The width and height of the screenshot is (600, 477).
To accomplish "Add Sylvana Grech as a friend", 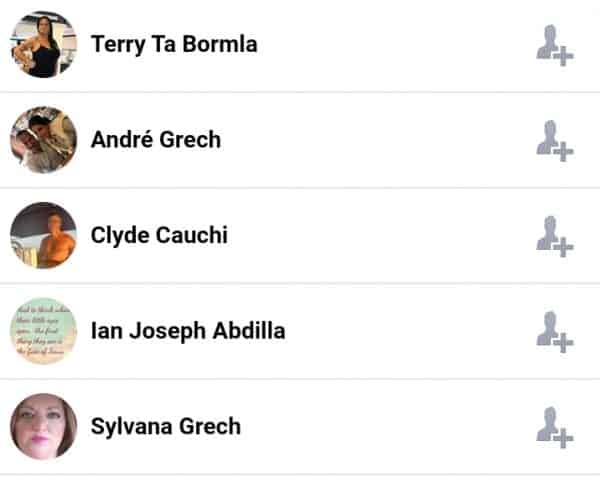I will pyautogui.click(x=553, y=426).
